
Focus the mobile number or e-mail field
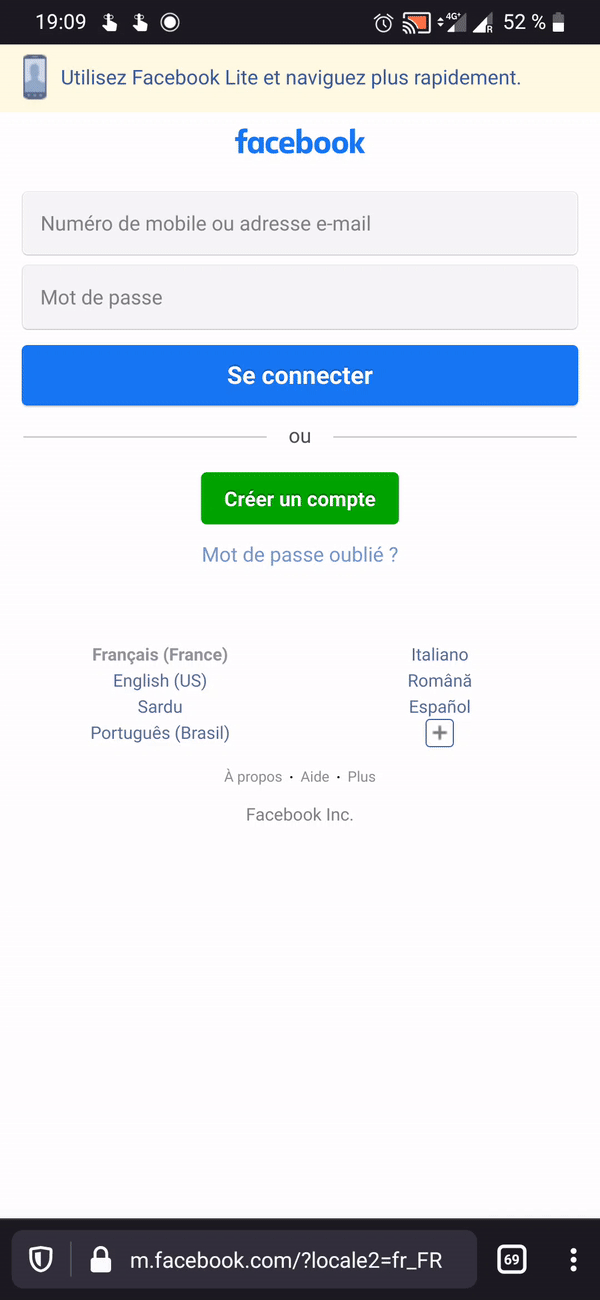[300, 224]
